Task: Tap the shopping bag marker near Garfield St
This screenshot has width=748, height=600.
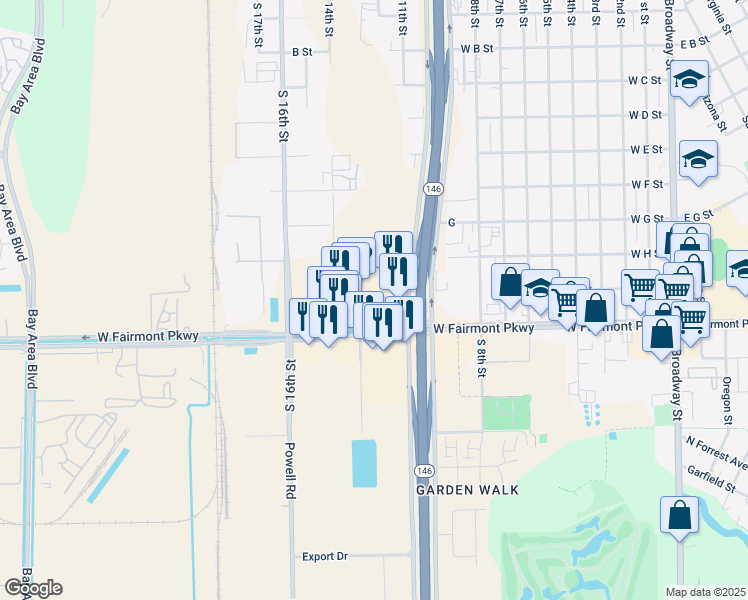Action: point(679,515)
